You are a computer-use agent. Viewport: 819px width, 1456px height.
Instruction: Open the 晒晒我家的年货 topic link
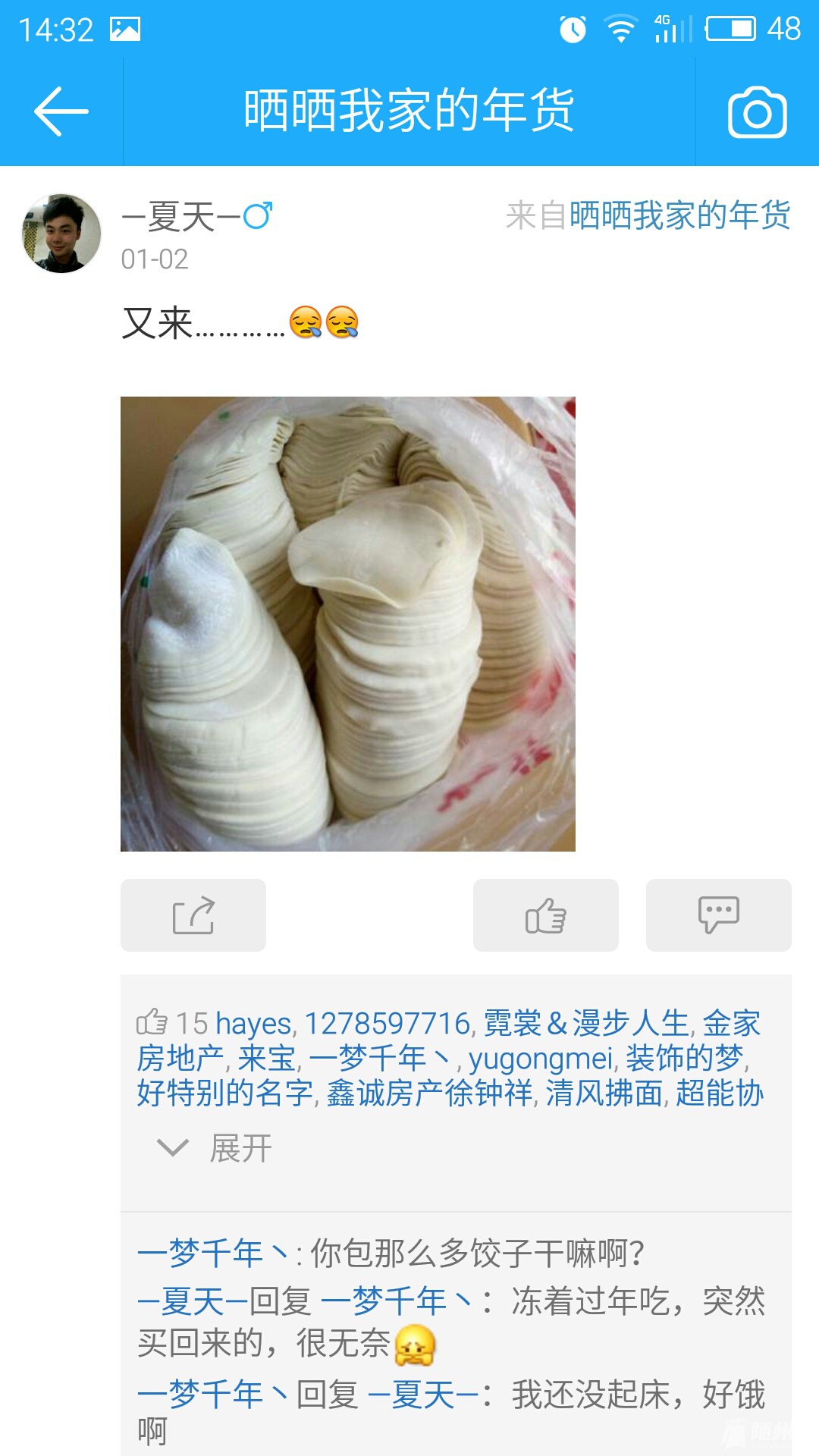click(x=679, y=215)
